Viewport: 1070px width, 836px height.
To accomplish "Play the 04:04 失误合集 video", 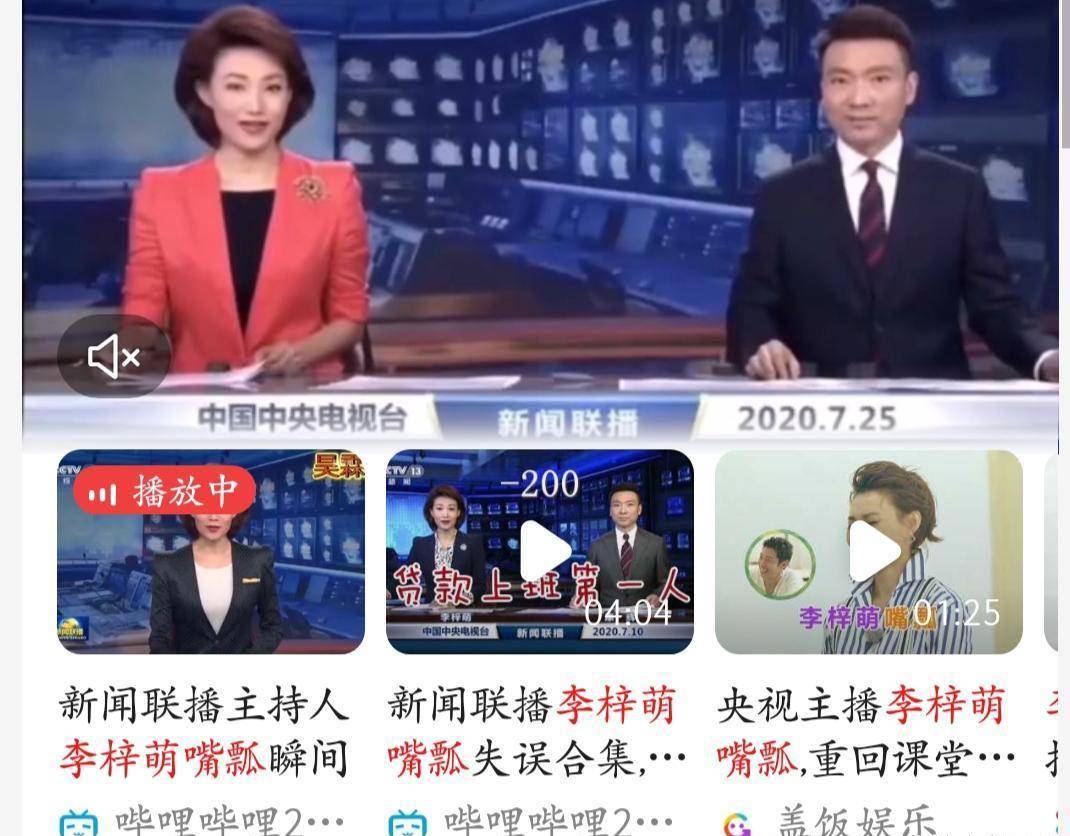I will (x=545, y=551).
